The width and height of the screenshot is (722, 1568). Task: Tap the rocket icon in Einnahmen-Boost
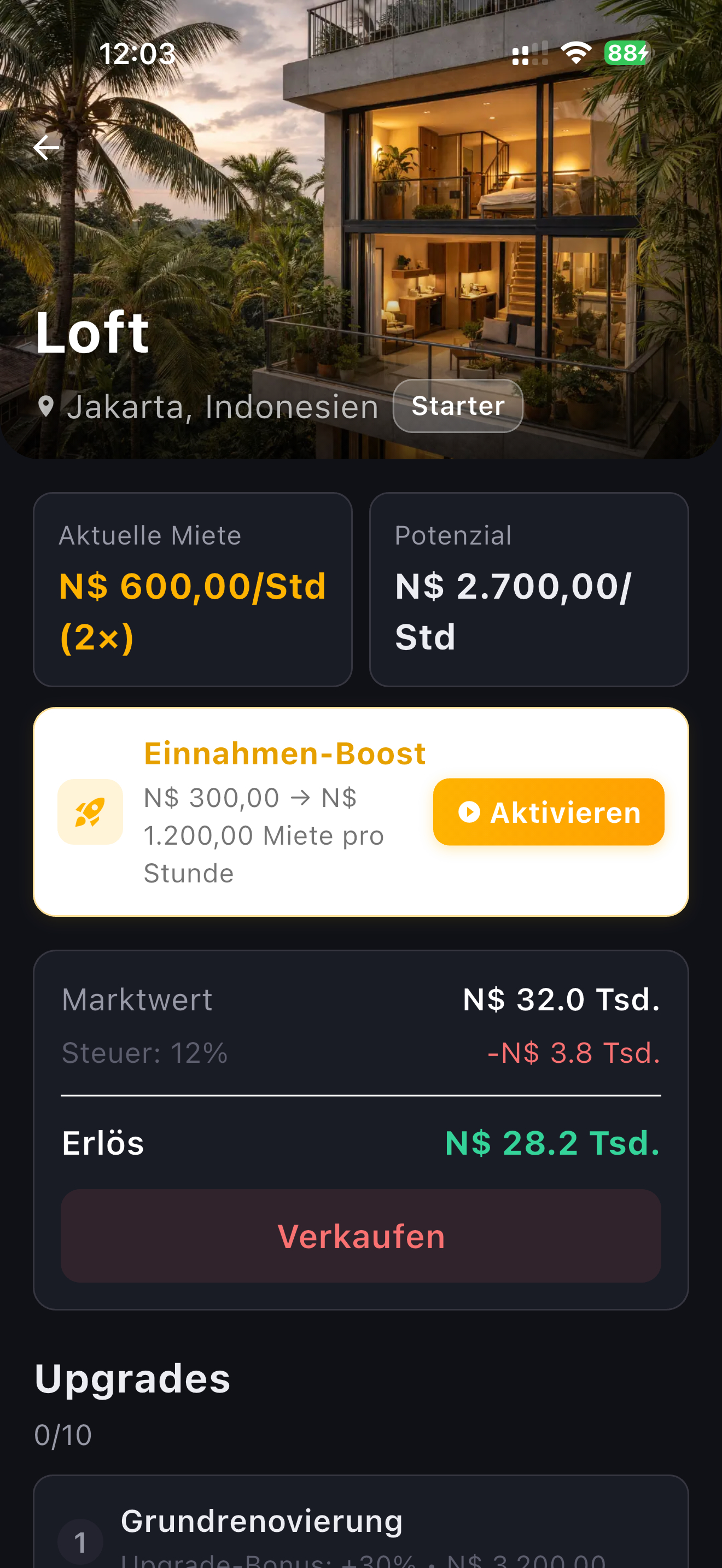pyautogui.click(x=90, y=811)
